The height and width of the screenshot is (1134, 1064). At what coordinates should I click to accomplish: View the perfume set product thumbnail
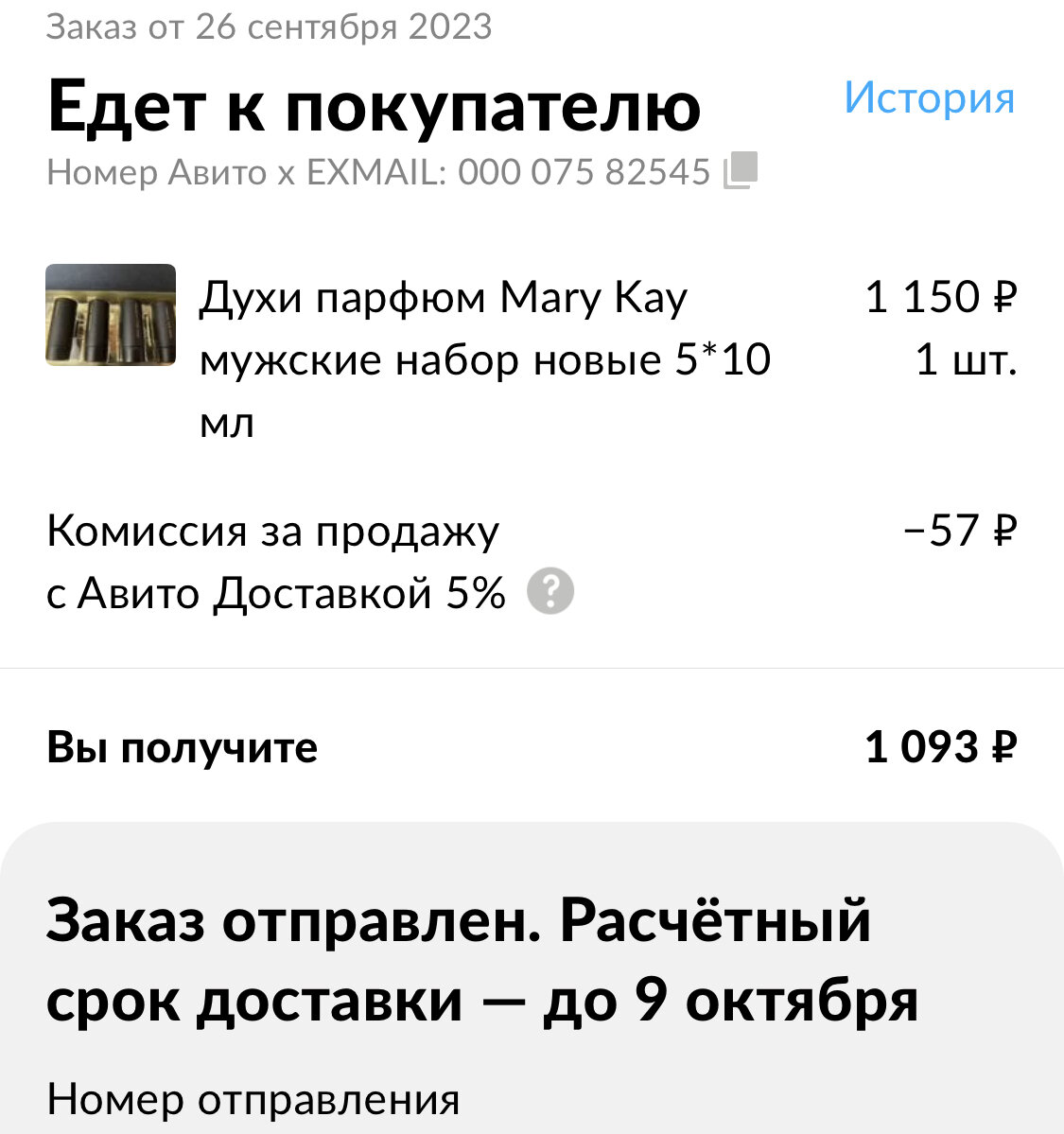coord(111,315)
